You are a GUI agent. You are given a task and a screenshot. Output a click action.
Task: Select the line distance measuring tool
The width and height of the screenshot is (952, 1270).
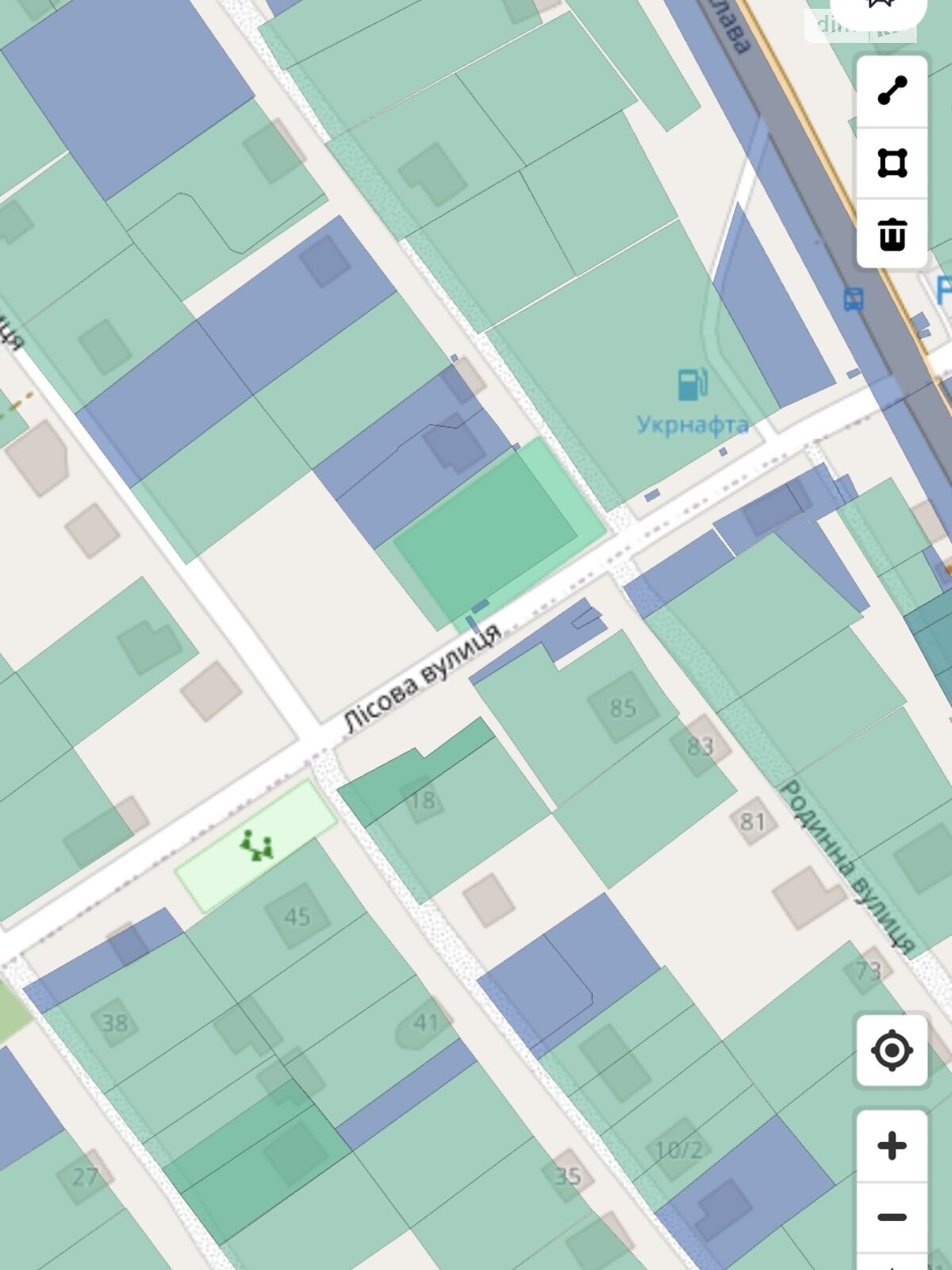(892, 90)
